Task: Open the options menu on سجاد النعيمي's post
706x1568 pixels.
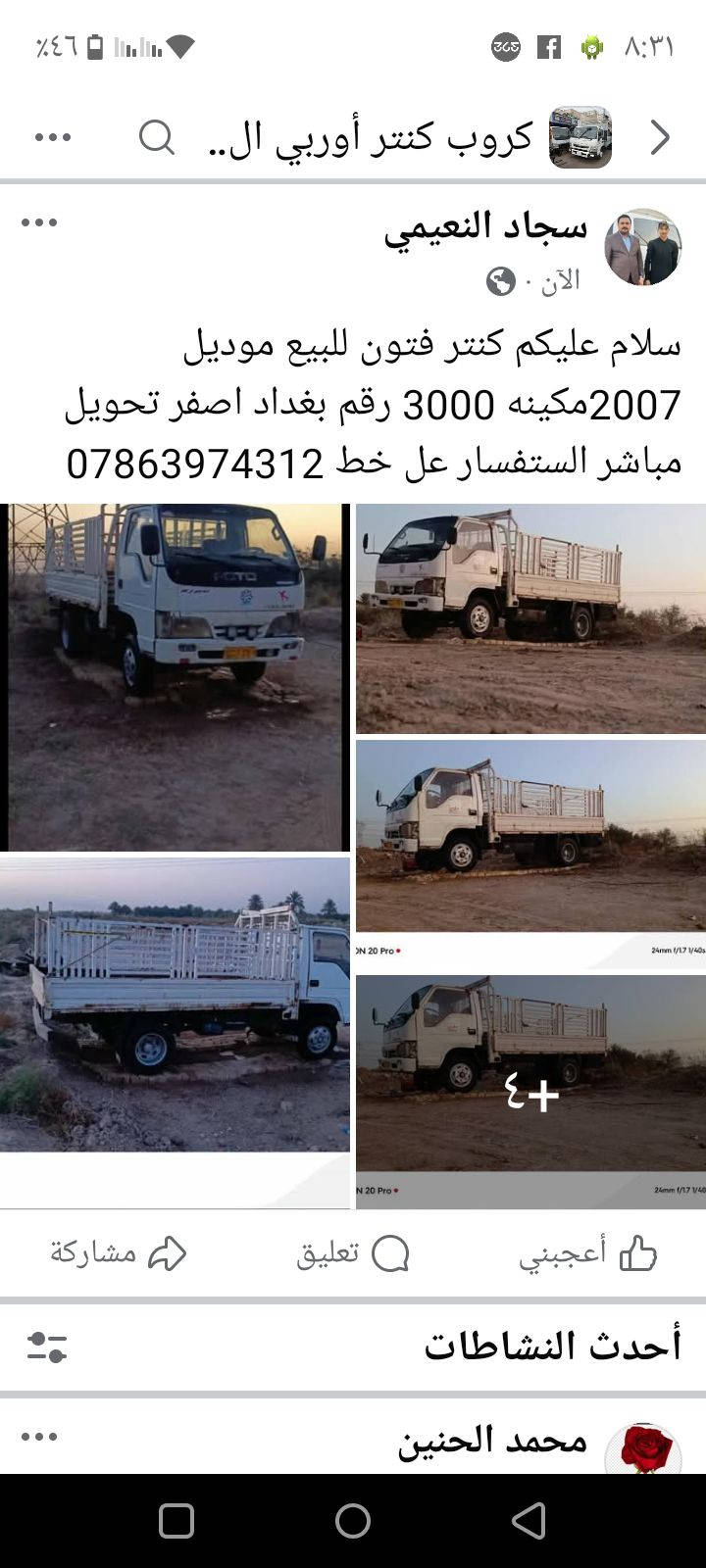Action: click(x=39, y=223)
